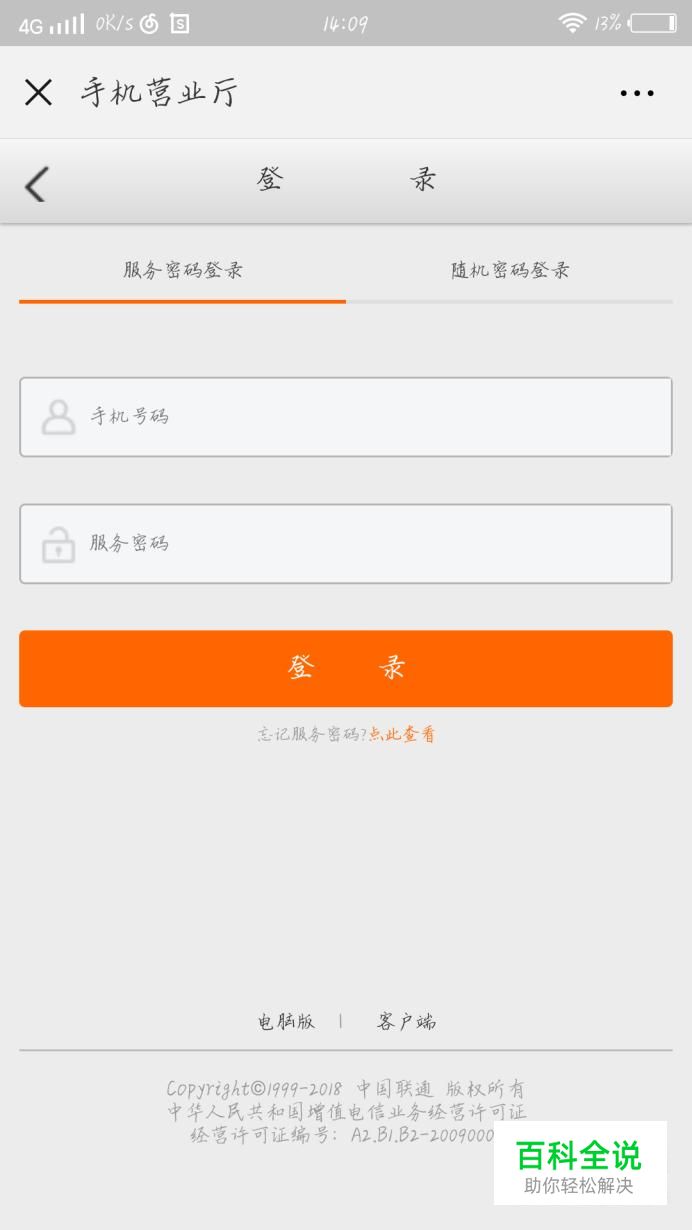This screenshot has width=692, height=1230.
Task: Tap the orange 登录 button
Action: pos(346,668)
